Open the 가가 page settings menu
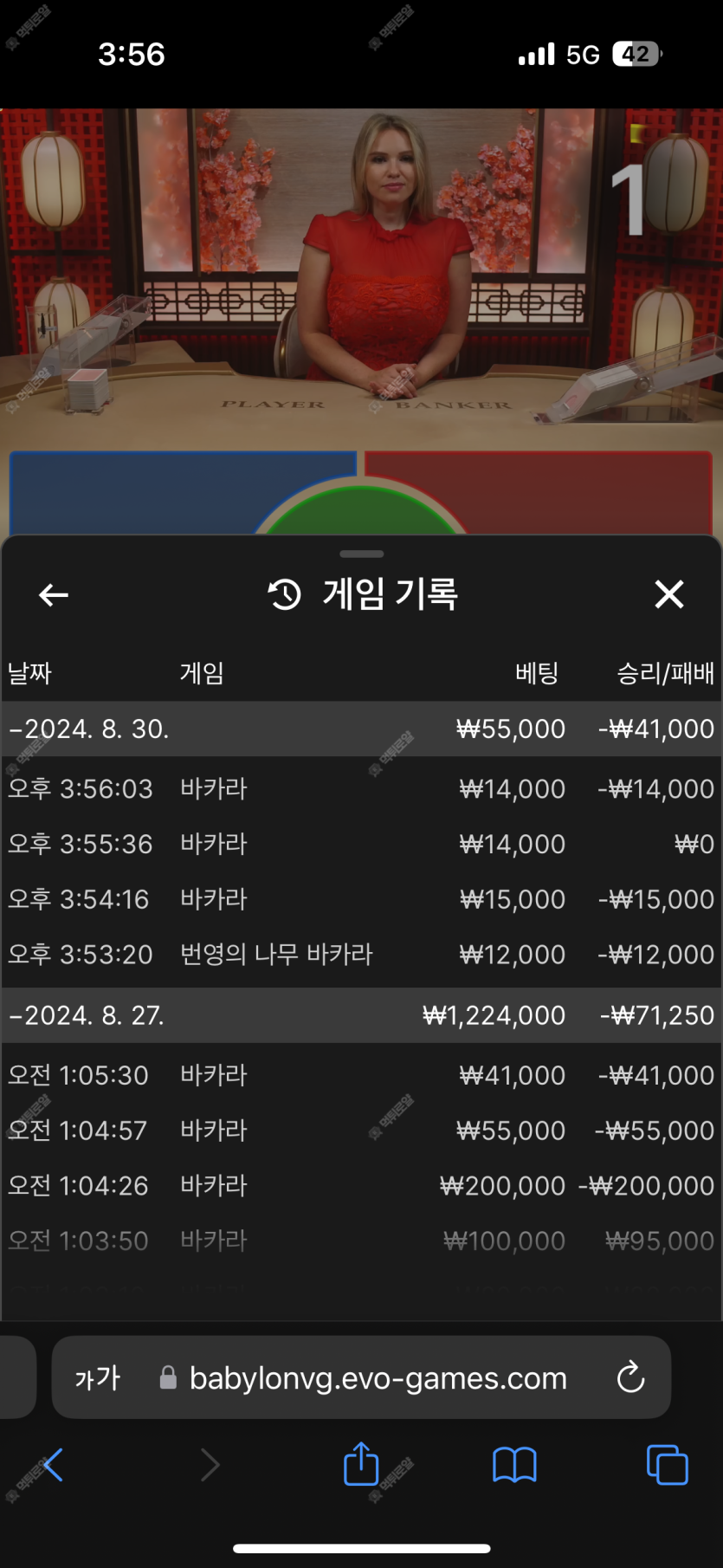This screenshot has height=1568, width=723. point(97,1377)
